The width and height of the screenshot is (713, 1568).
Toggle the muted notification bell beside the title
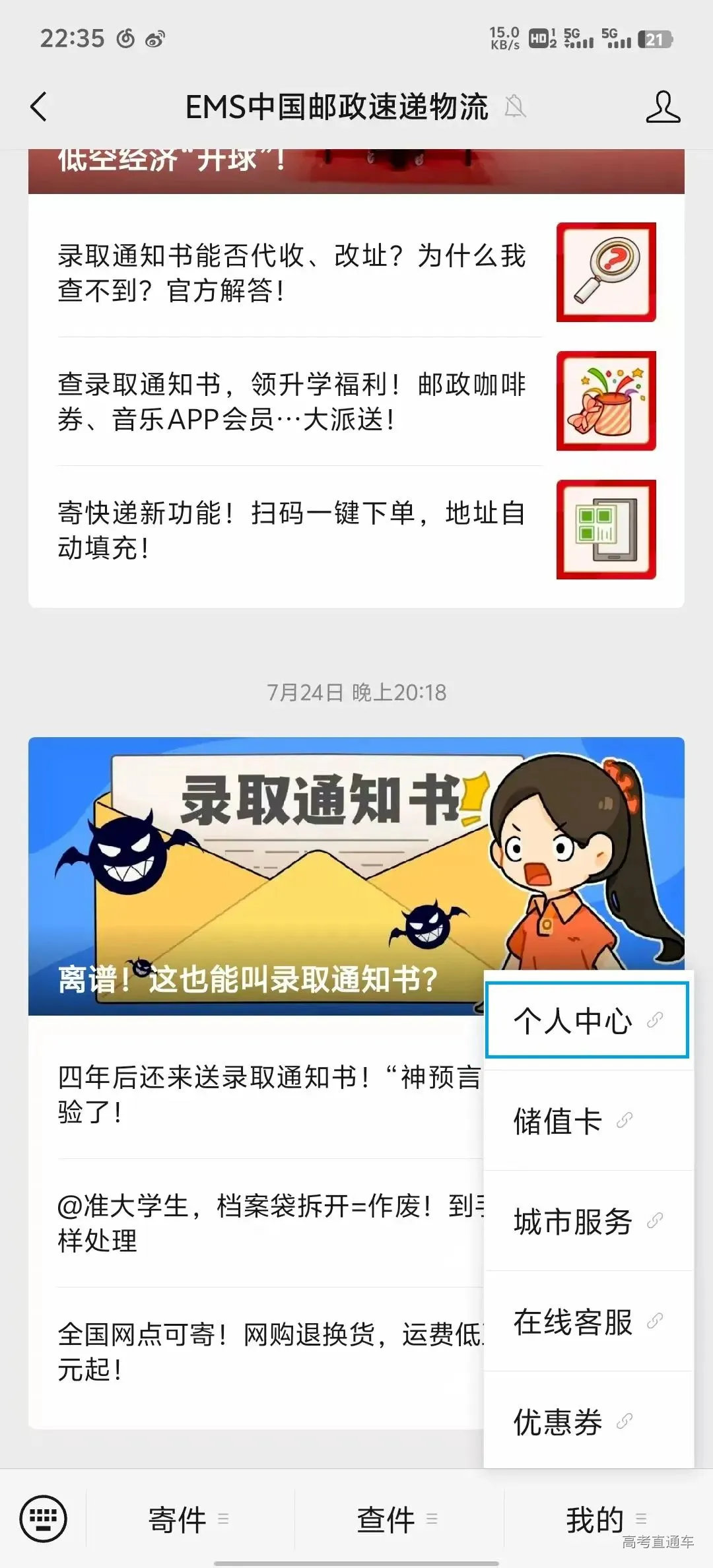[516, 106]
